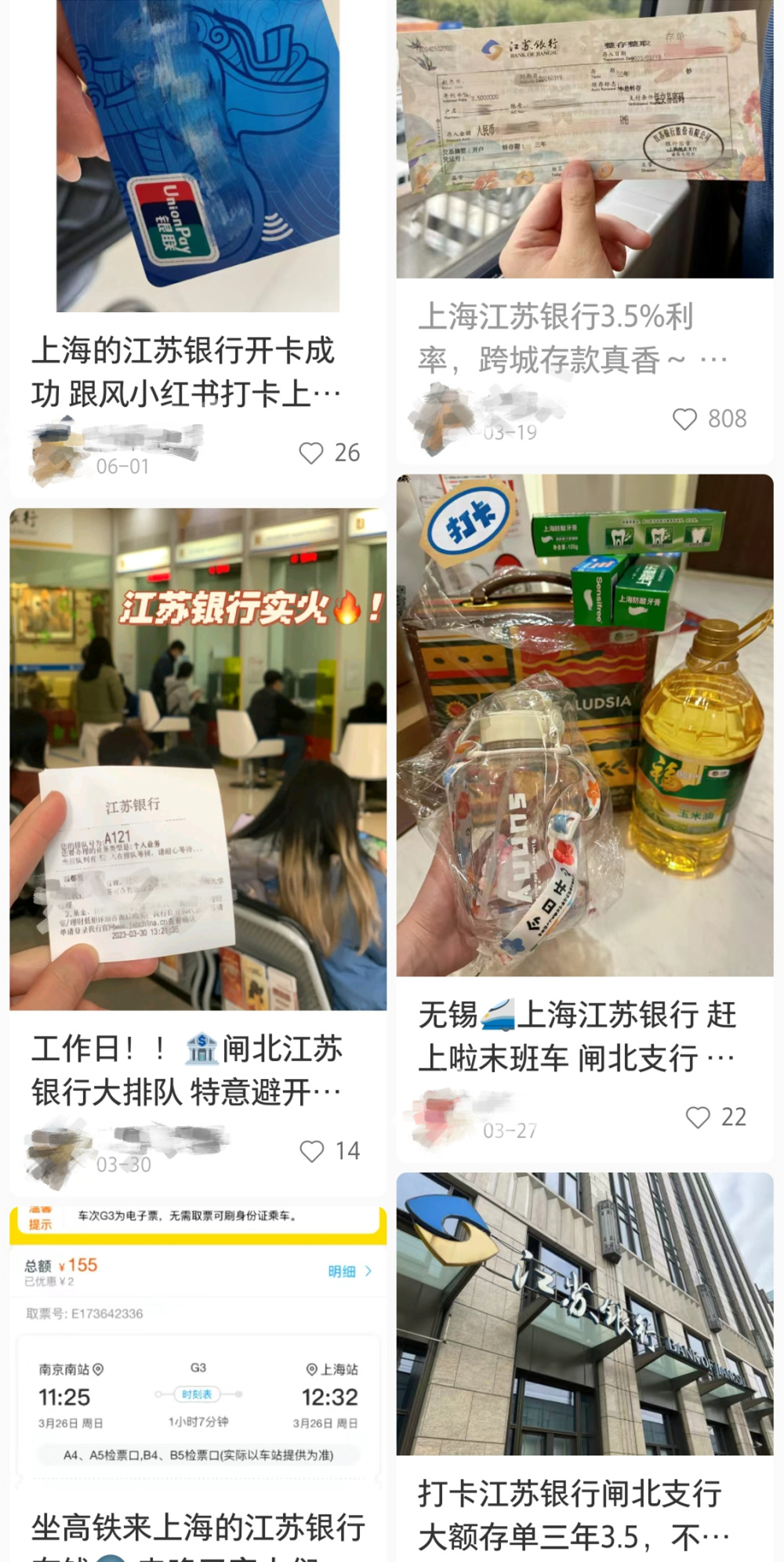Like the 末班车 post with 22 likes
784x1562 pixels.
tap(698, 1117)
